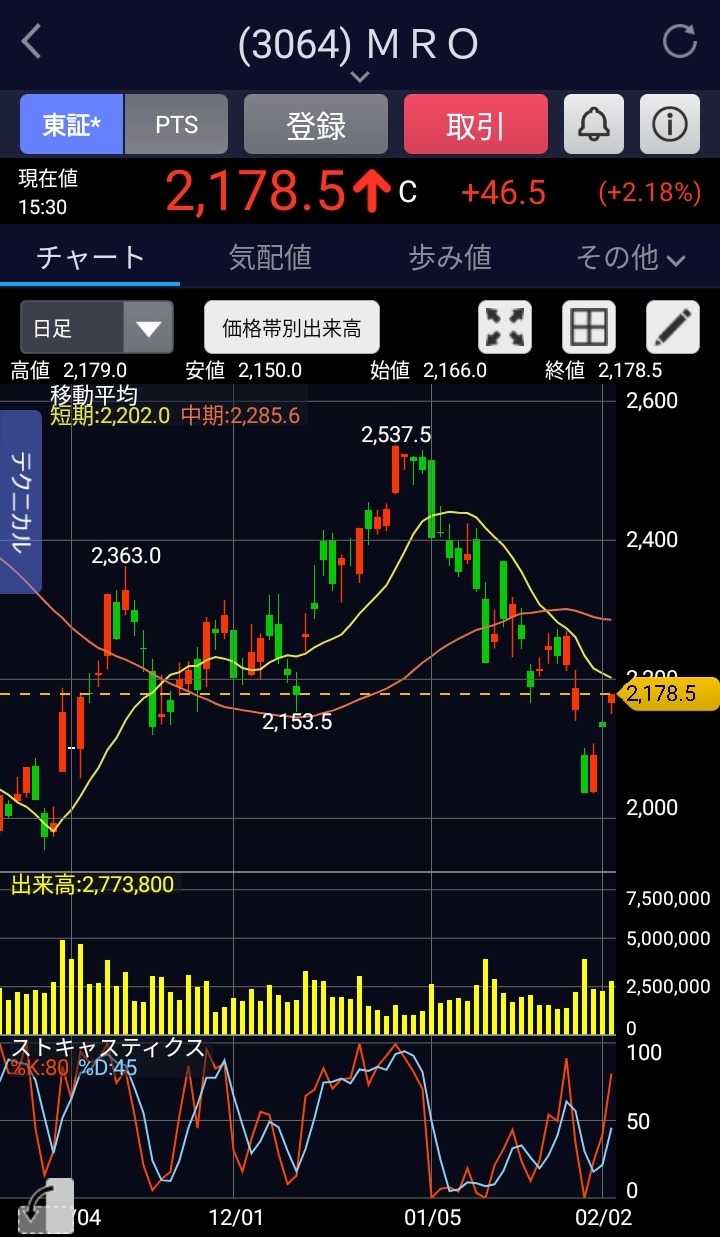Open the 取引 trading button
The height and width of the screenshot is (1237, 720).
point(475,125)
